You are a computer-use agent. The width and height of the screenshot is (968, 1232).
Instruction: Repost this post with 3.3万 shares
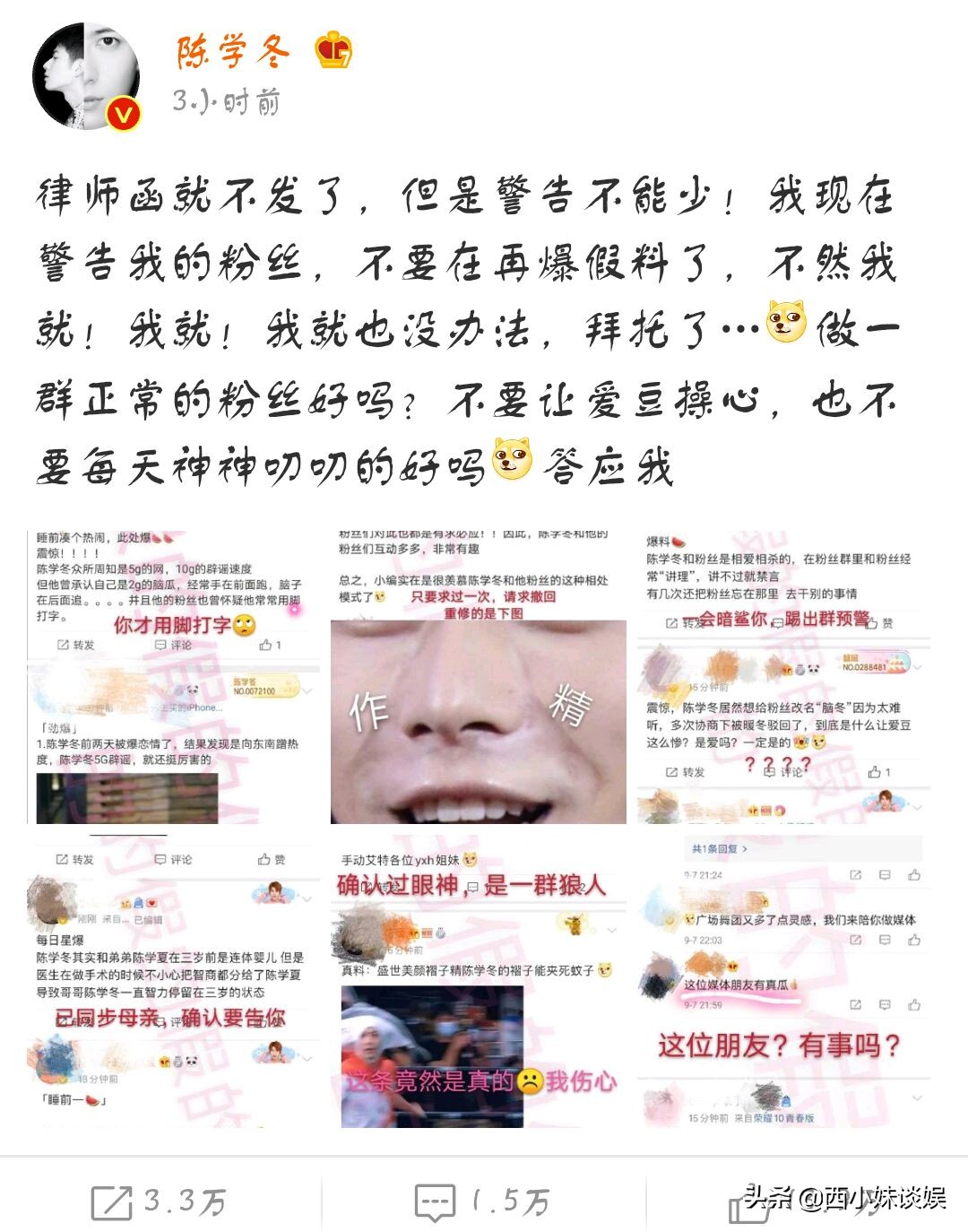coord(160,1202)
